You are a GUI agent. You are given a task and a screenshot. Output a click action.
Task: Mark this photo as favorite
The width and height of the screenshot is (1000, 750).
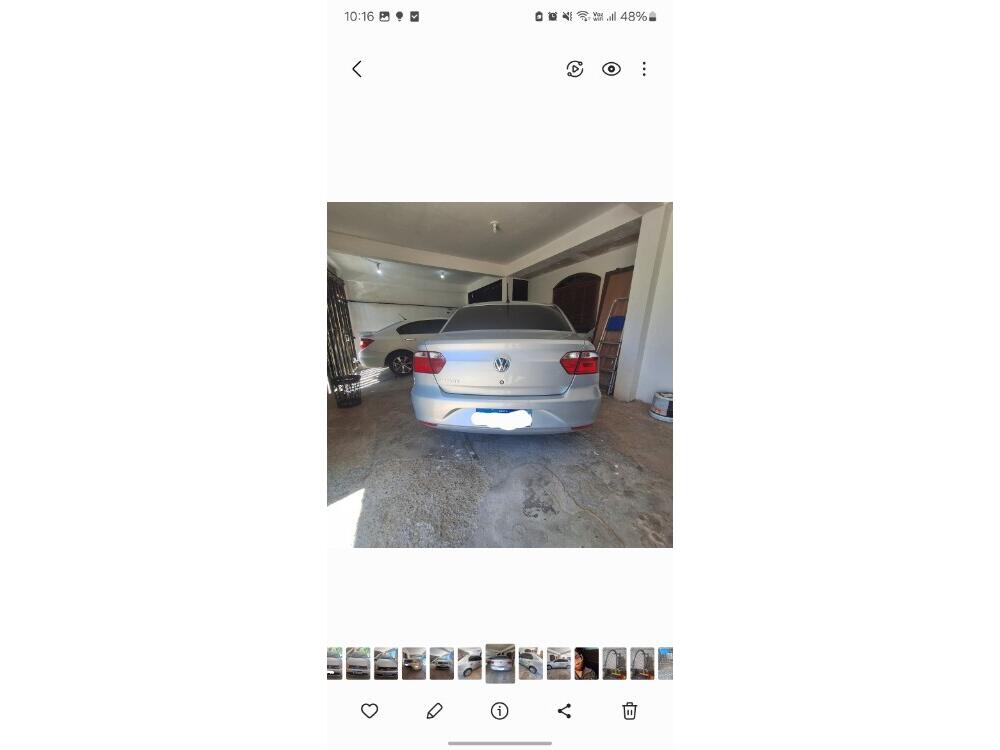pos(369,711)
